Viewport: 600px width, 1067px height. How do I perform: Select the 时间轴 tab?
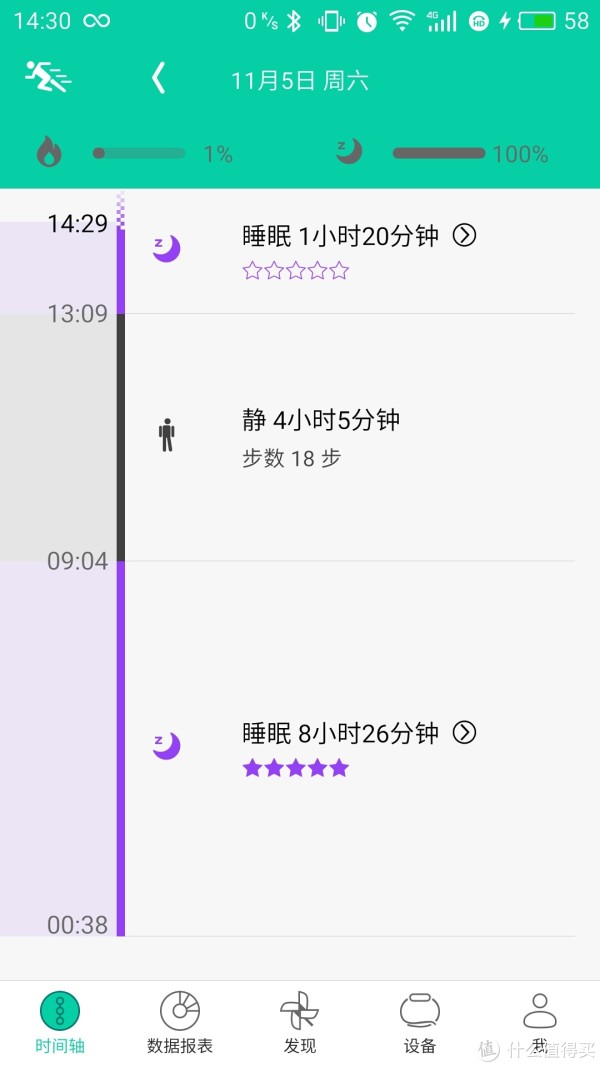coord(60,1023)
